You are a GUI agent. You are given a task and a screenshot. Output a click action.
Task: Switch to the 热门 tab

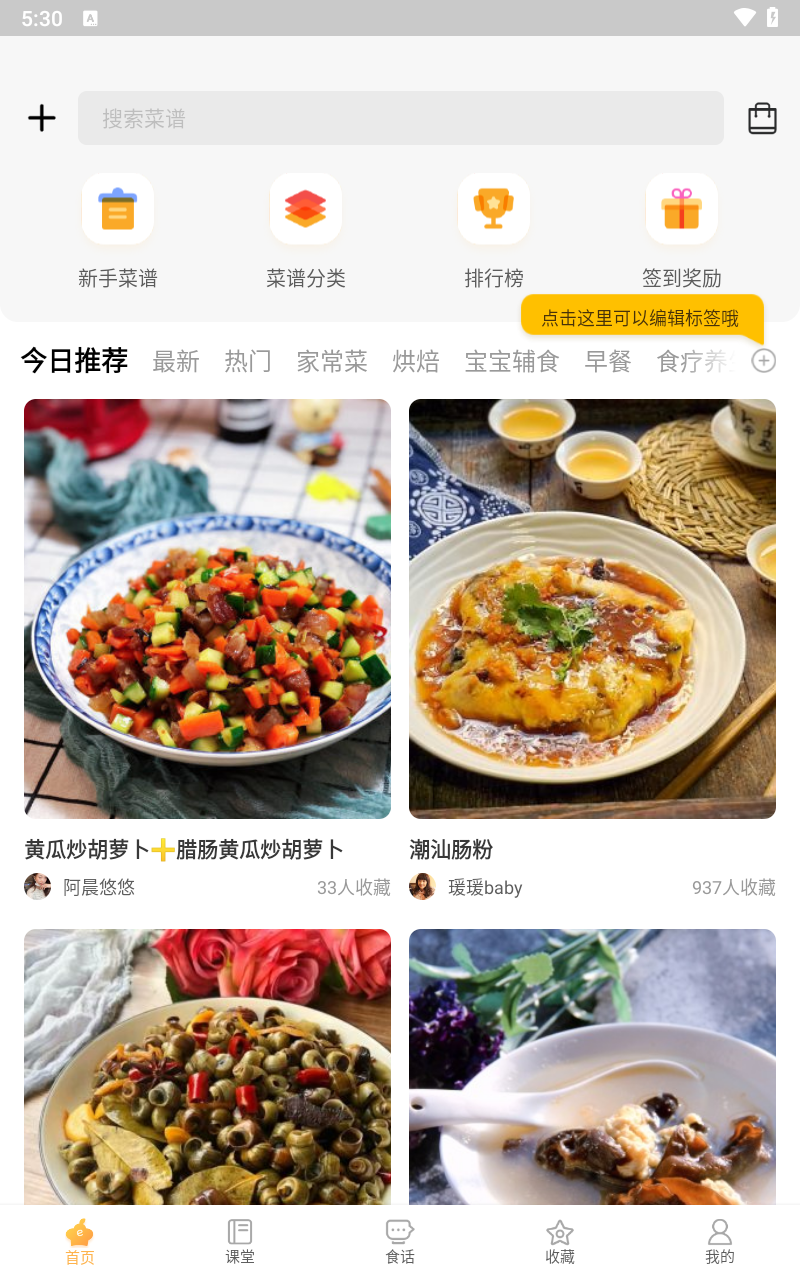click(x=248, y=361)
